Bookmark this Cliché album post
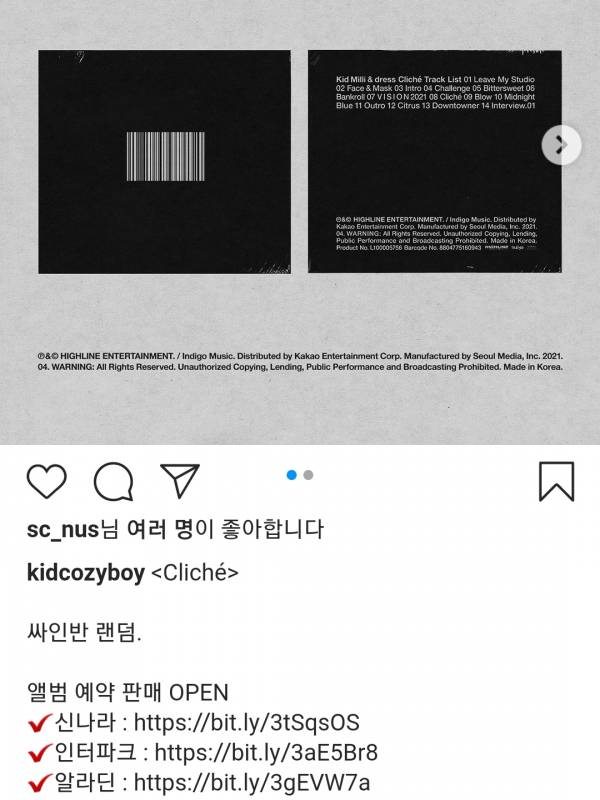 point(556,481)
